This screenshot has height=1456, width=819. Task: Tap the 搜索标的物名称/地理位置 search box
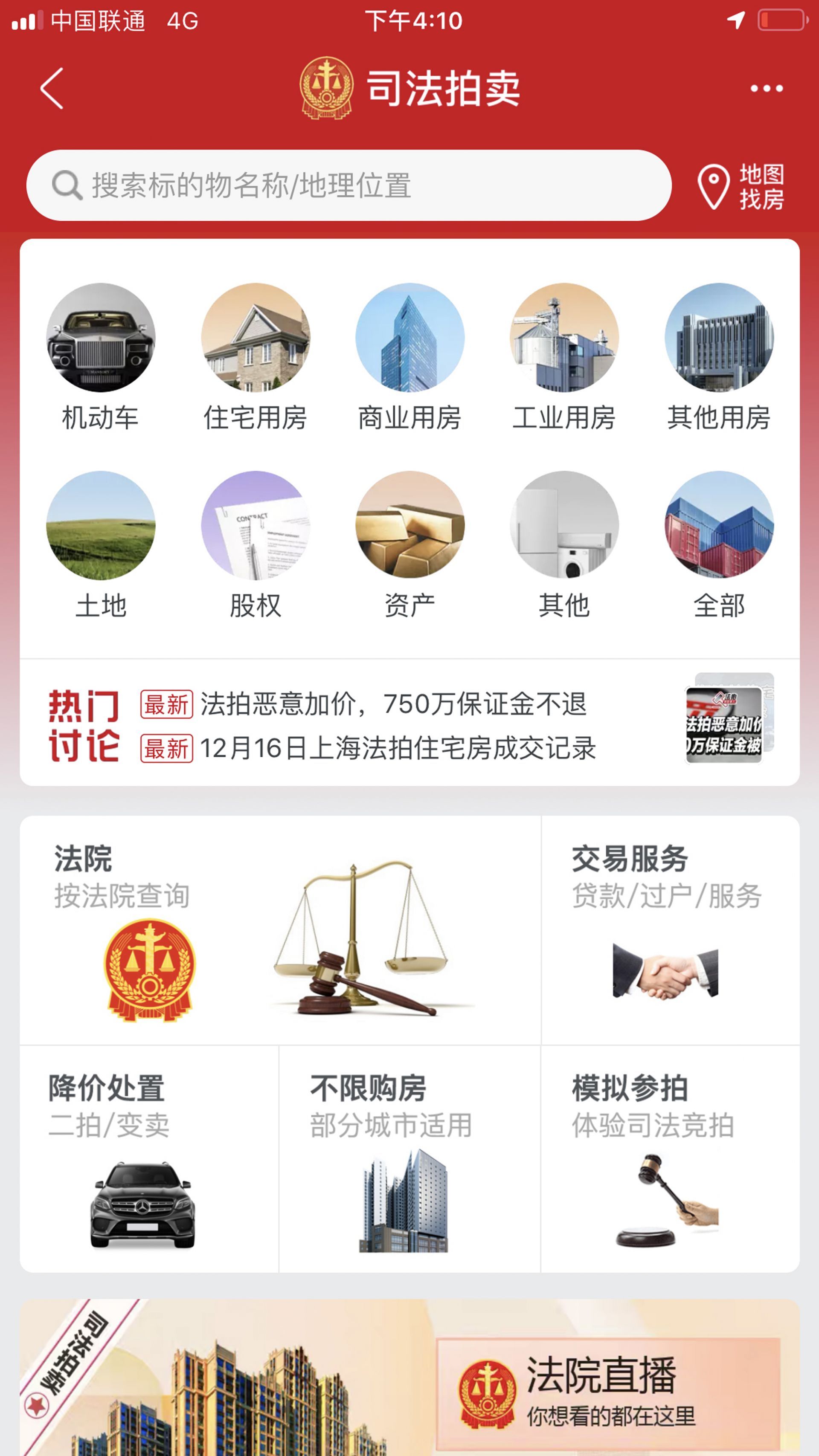(349, 185)
